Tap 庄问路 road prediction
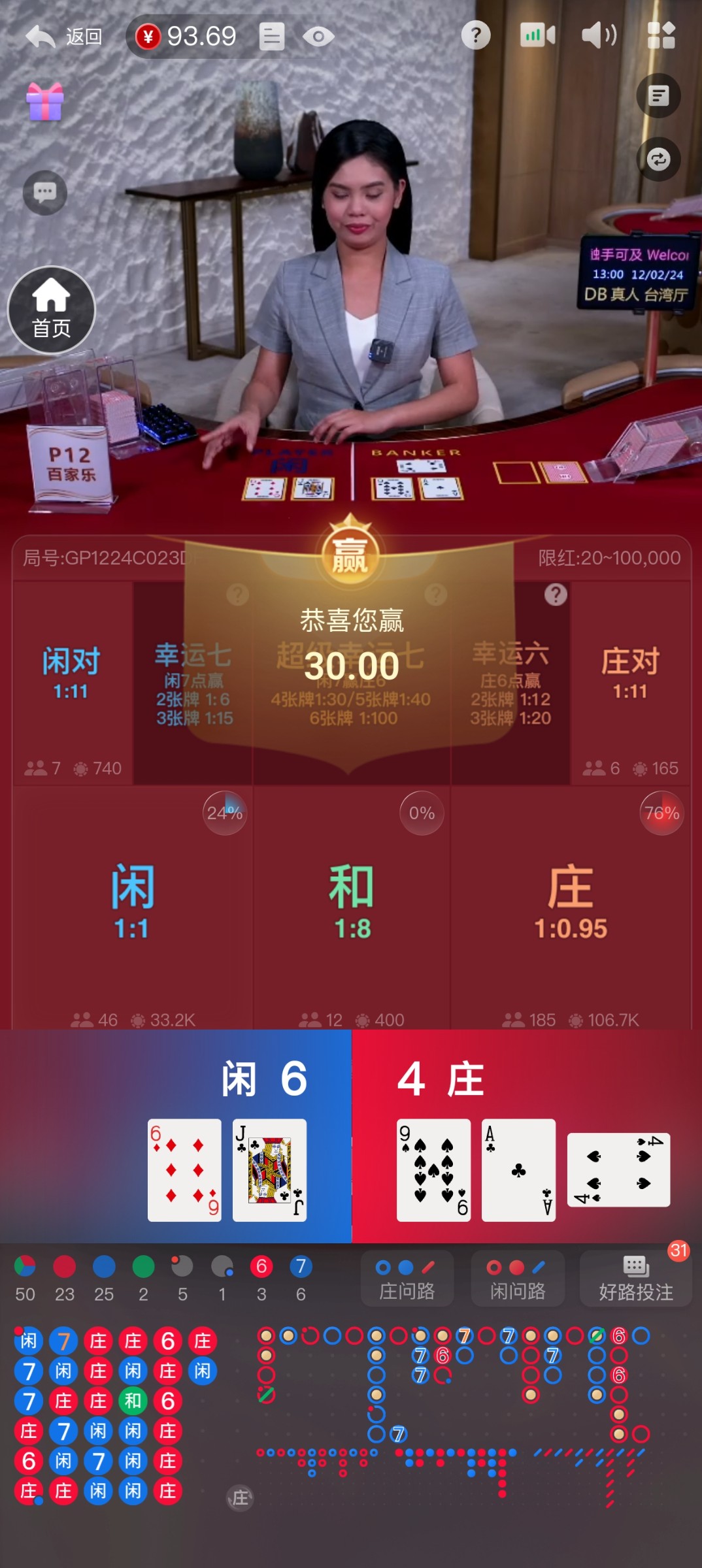Image resolution: width=702 pixels, height=1568 pixels. tap(407, 1279)
